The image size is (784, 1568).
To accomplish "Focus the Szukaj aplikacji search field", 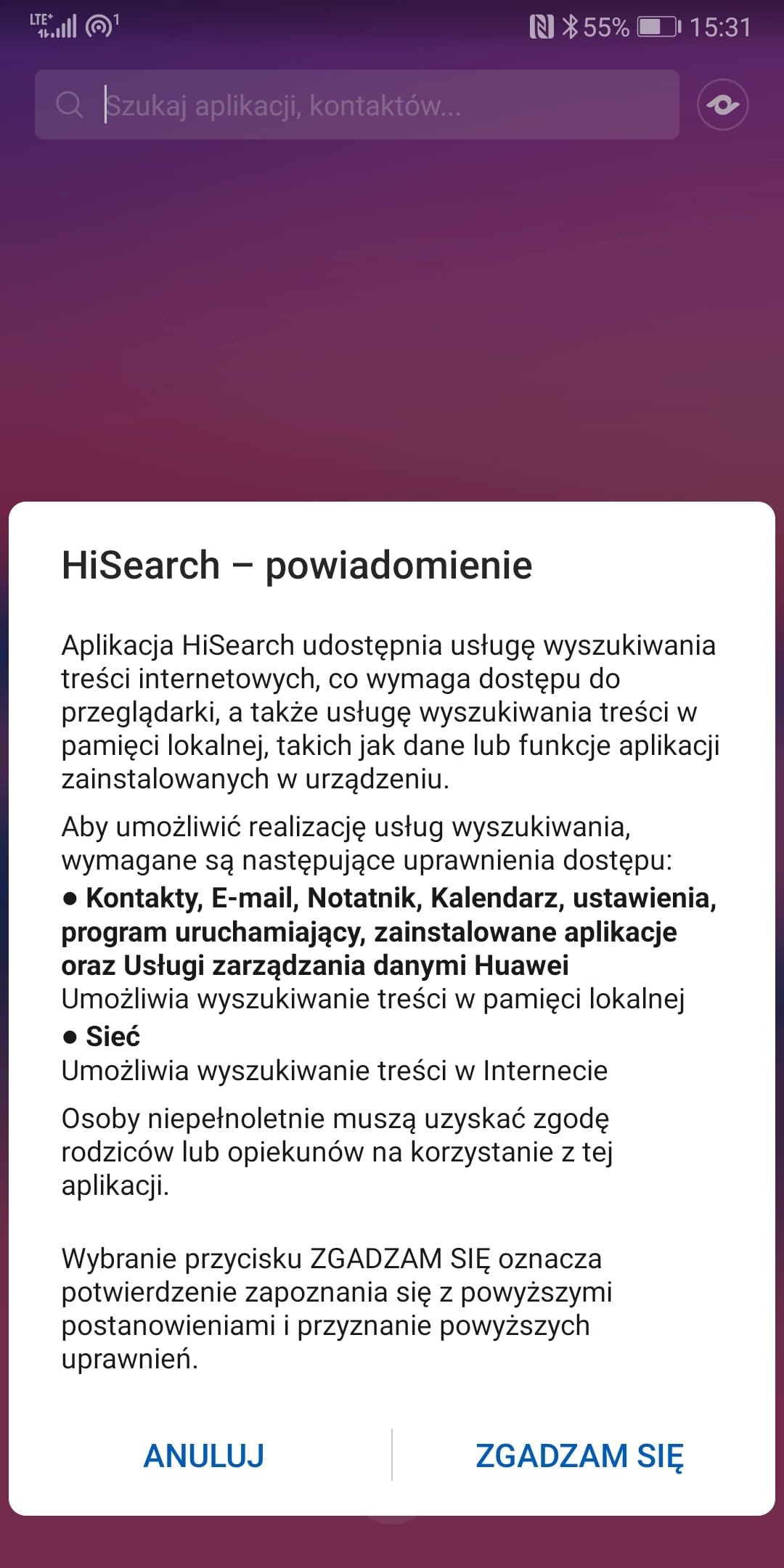I will (x=357, y=105).
